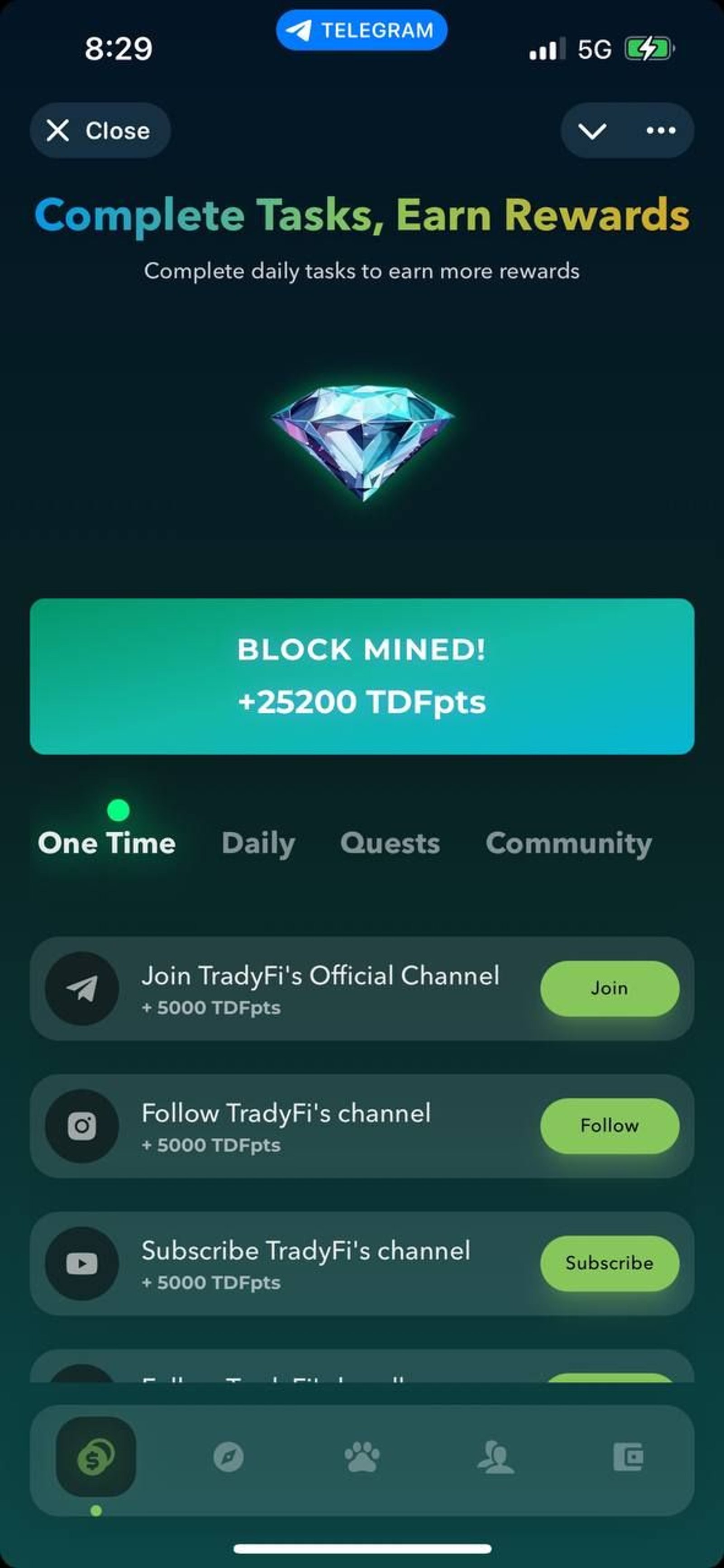Switch to the Daily tab
This screenshot has height=1568, width=724.
[258, 843]
